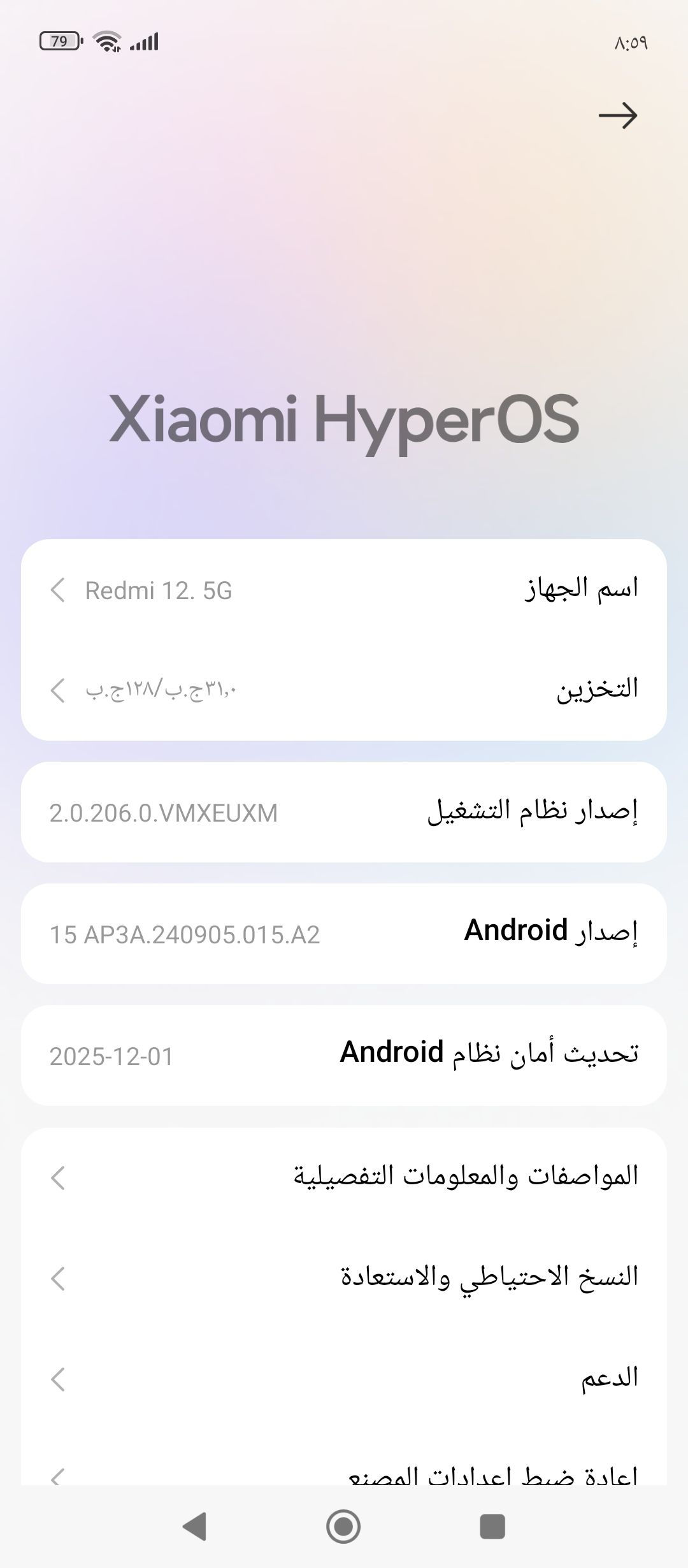Open the device name row (اسم الجهاز)
Screen dimensions: 688x1568
(344, 590)
